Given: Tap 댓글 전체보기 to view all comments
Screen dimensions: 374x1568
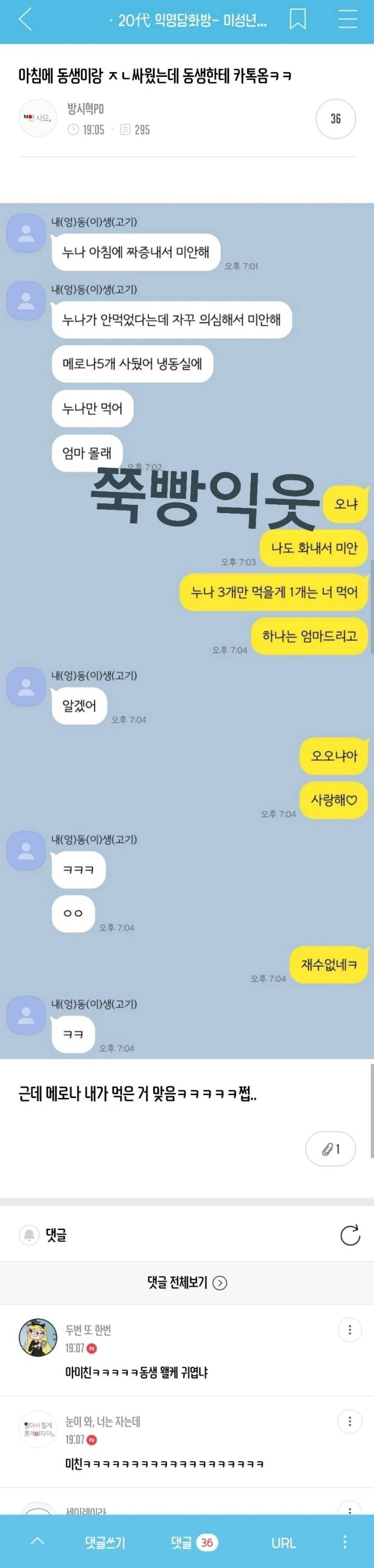Looking at the screenshot, I should 186,1283.
